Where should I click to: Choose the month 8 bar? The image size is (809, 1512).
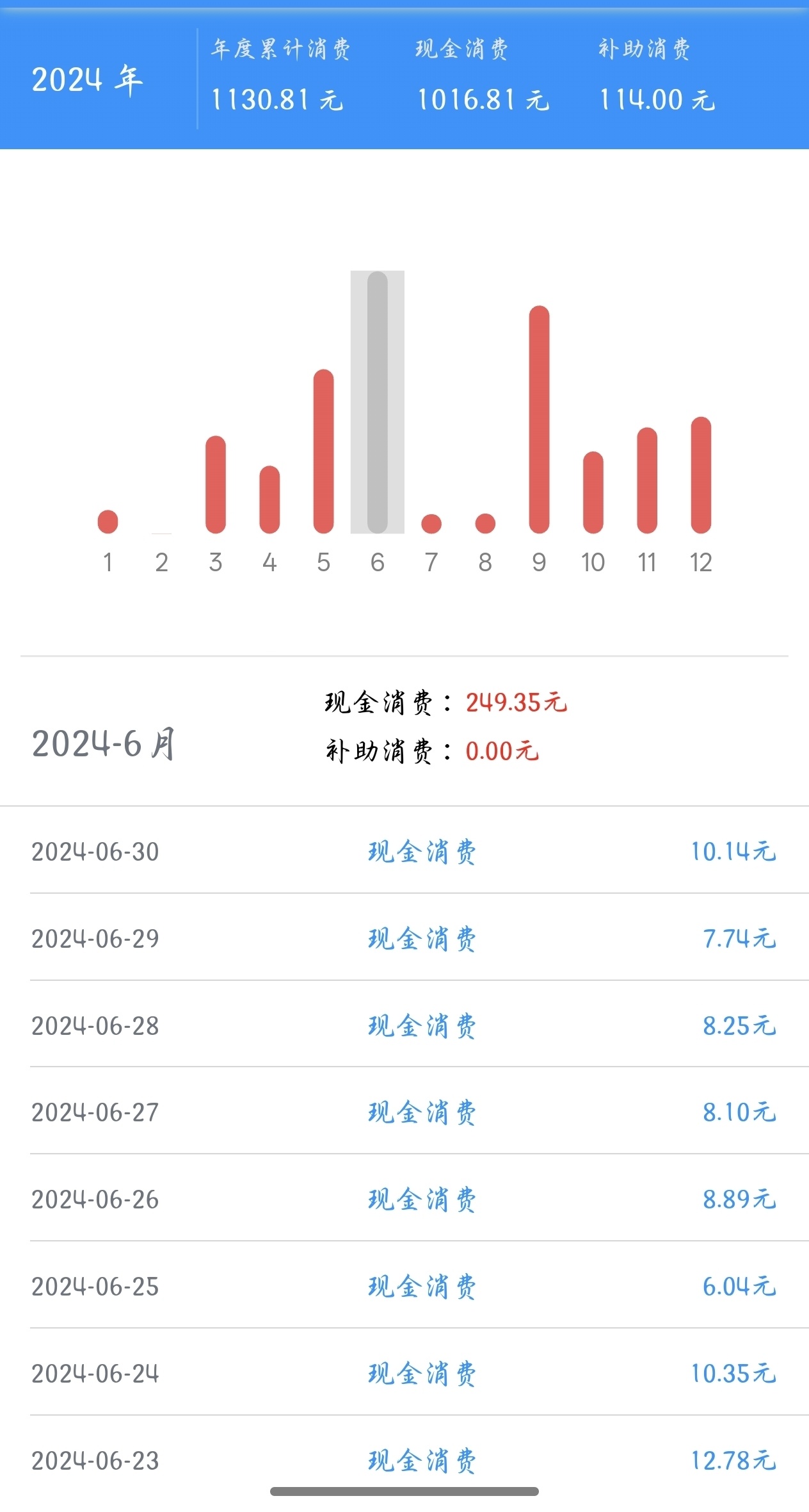coord(485,523)
